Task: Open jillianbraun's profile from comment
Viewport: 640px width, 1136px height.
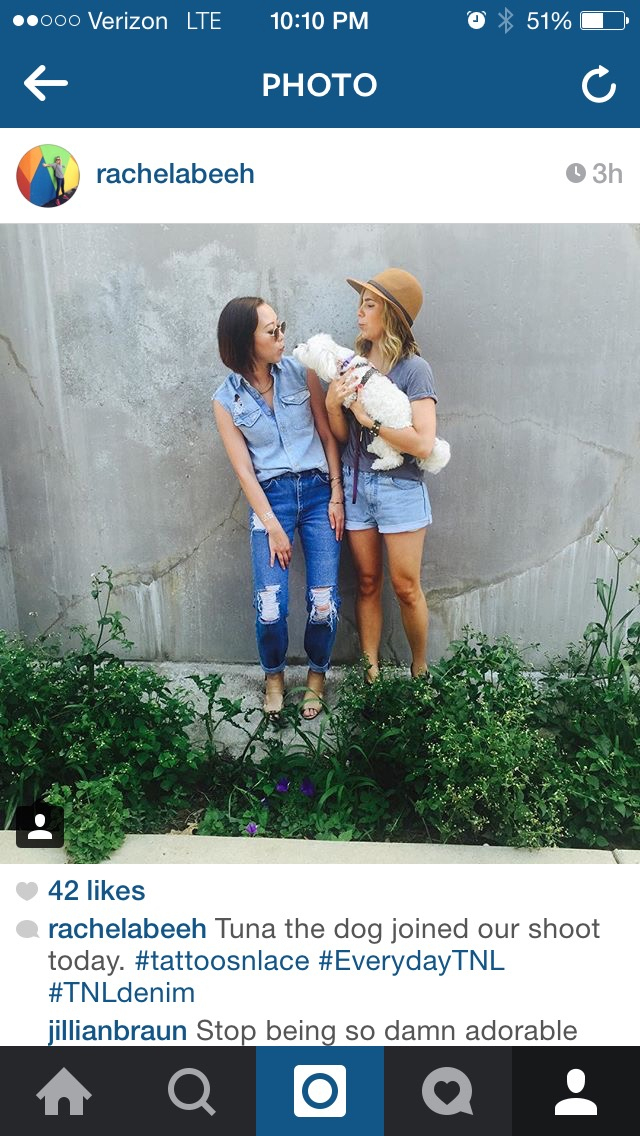Action: pyautogui.click(x=117, y=1030)
